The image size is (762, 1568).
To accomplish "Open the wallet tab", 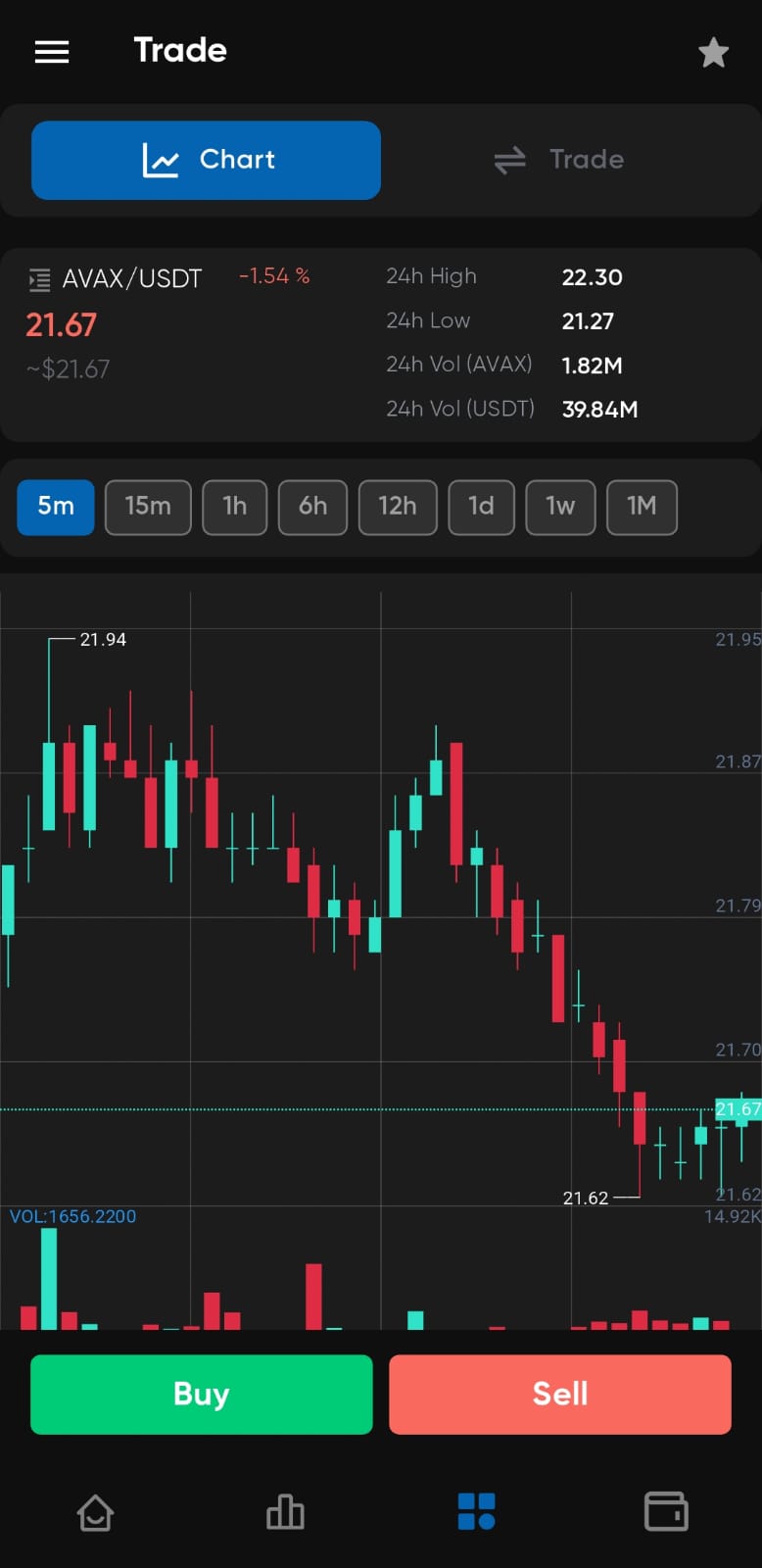I will tap(666, 1511).
